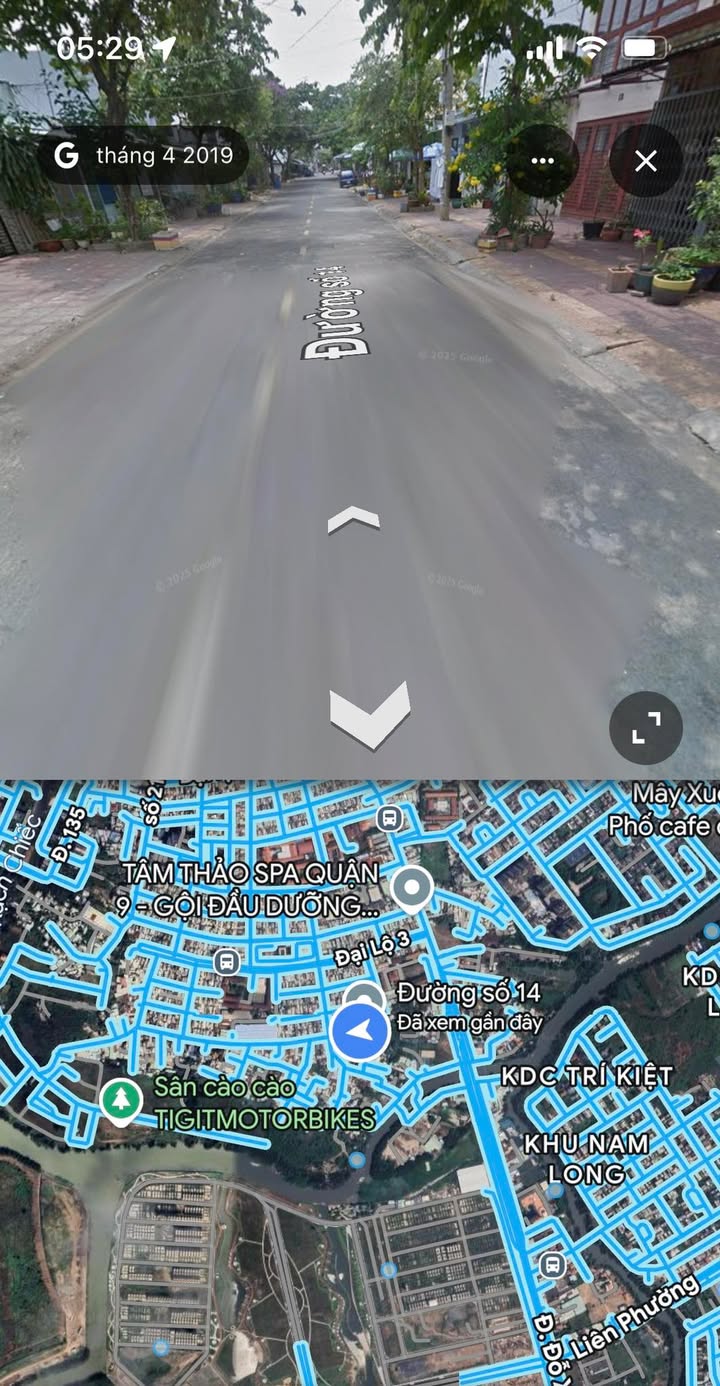The height and width of the screenshot is (1386, 720).
Task: Open the tháng 4 2019 date chip
Action: [143, 155]
